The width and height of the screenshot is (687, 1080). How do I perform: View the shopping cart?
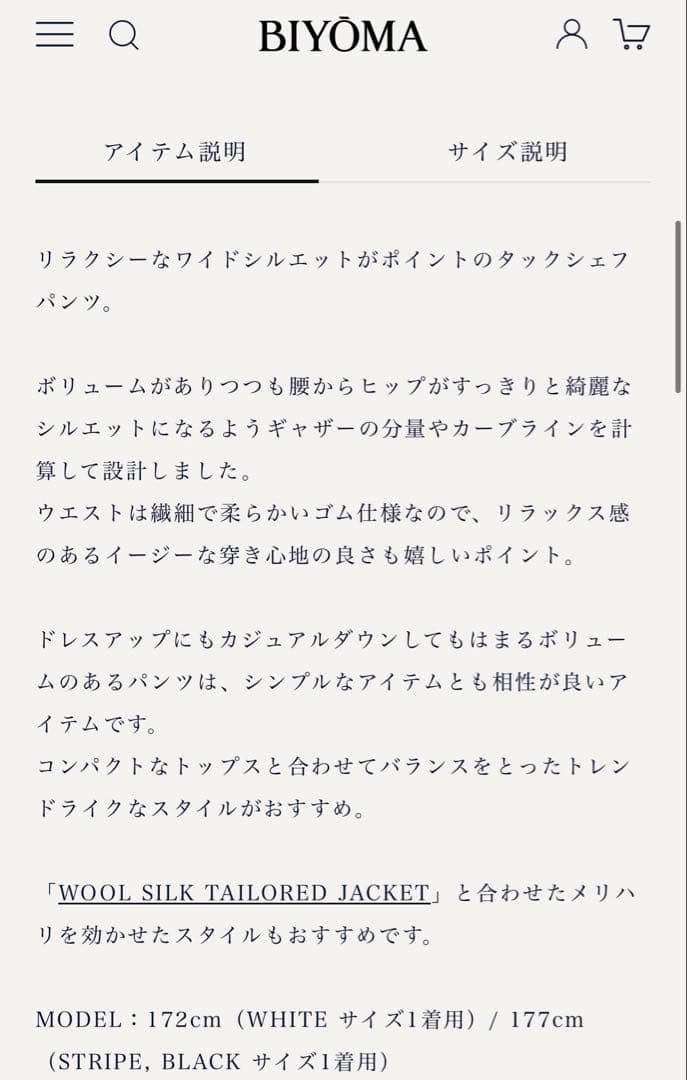(x=631, y=35)
